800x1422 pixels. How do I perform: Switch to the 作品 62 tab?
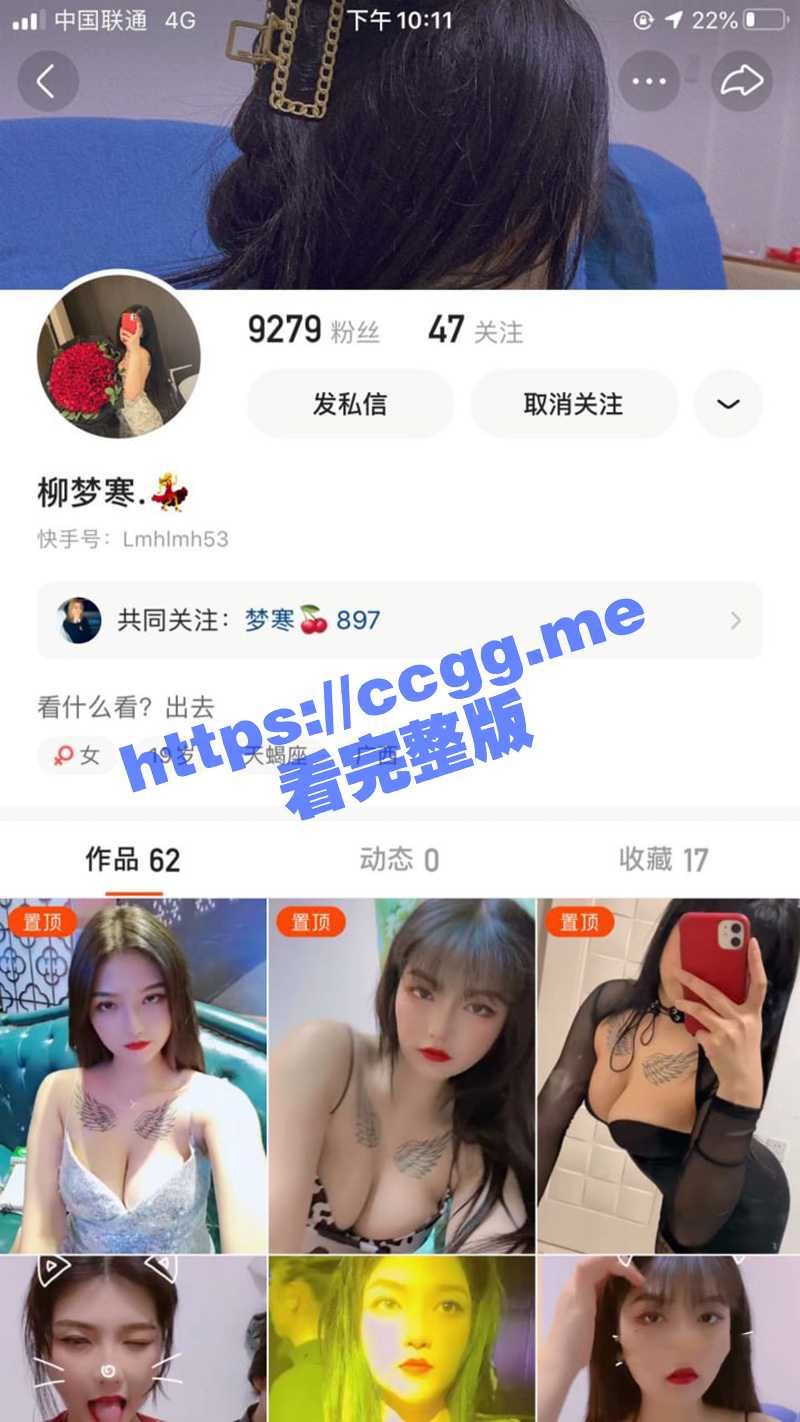coord(133,860)
